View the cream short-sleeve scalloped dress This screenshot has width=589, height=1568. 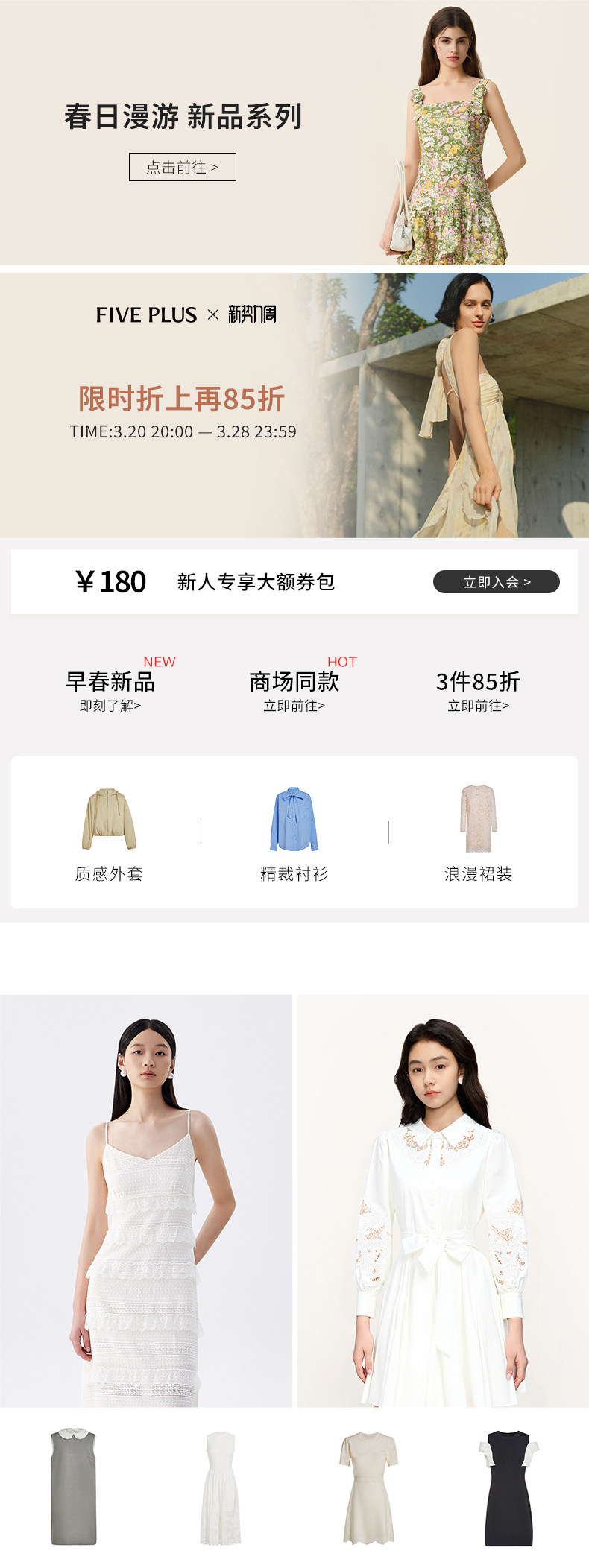(x=368, y=1488)
